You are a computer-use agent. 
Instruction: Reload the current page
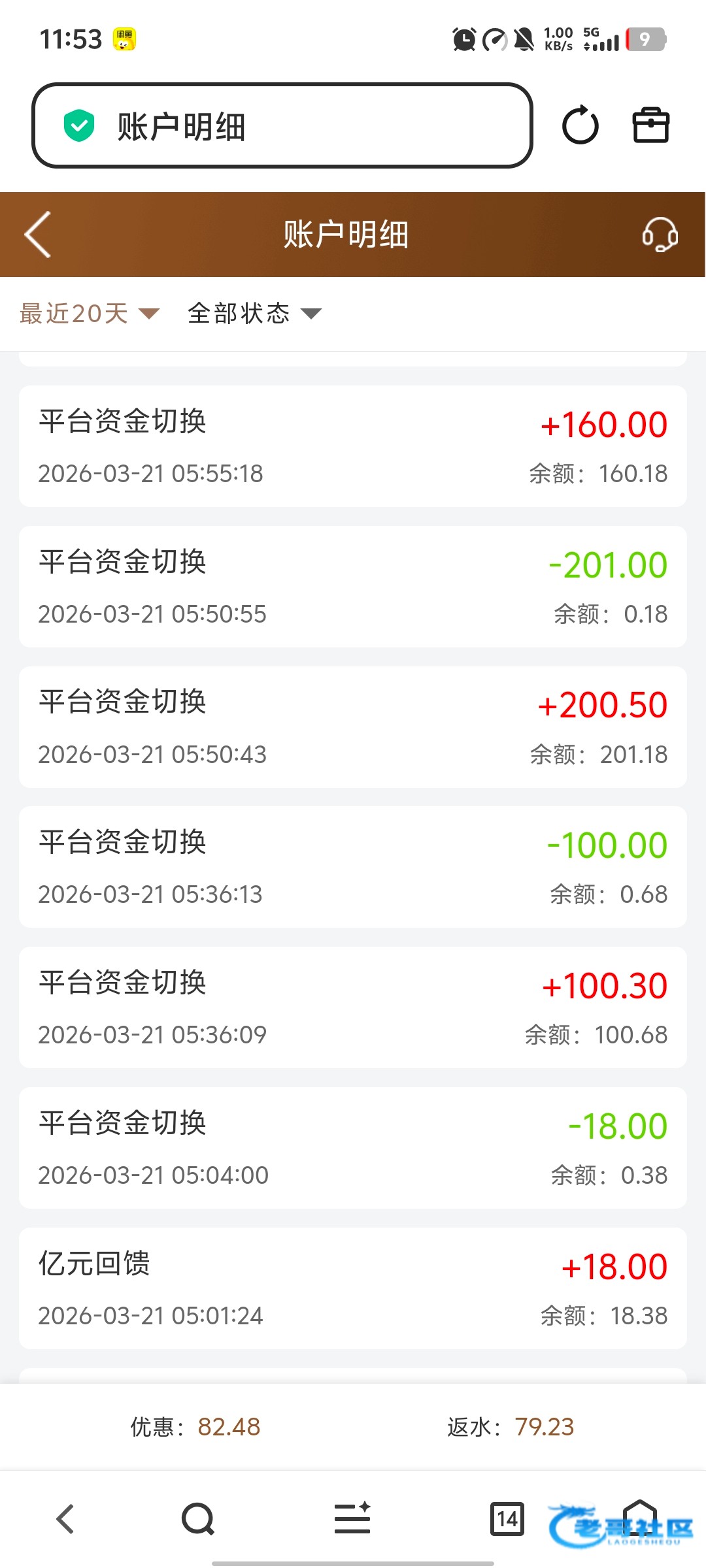(x=580, y=125)
